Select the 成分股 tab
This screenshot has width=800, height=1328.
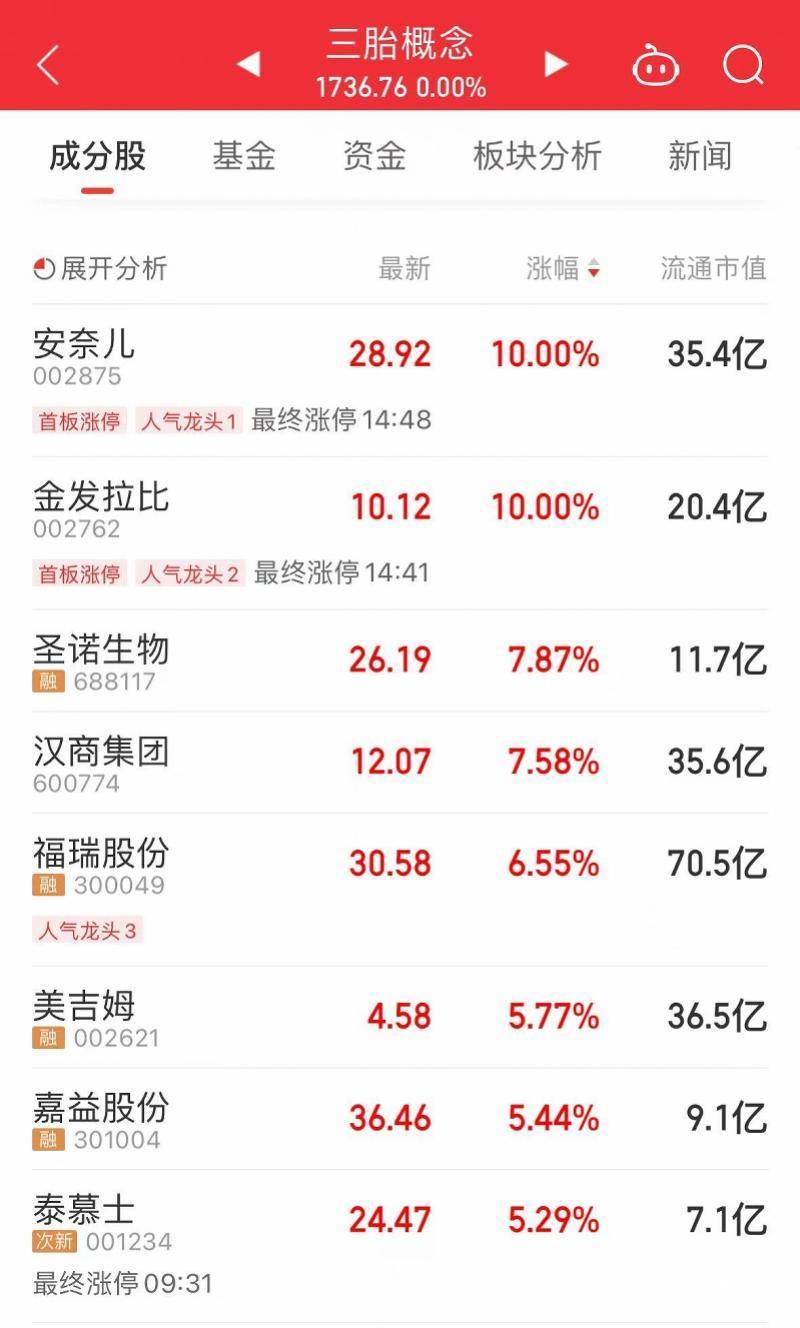[98, 156]
